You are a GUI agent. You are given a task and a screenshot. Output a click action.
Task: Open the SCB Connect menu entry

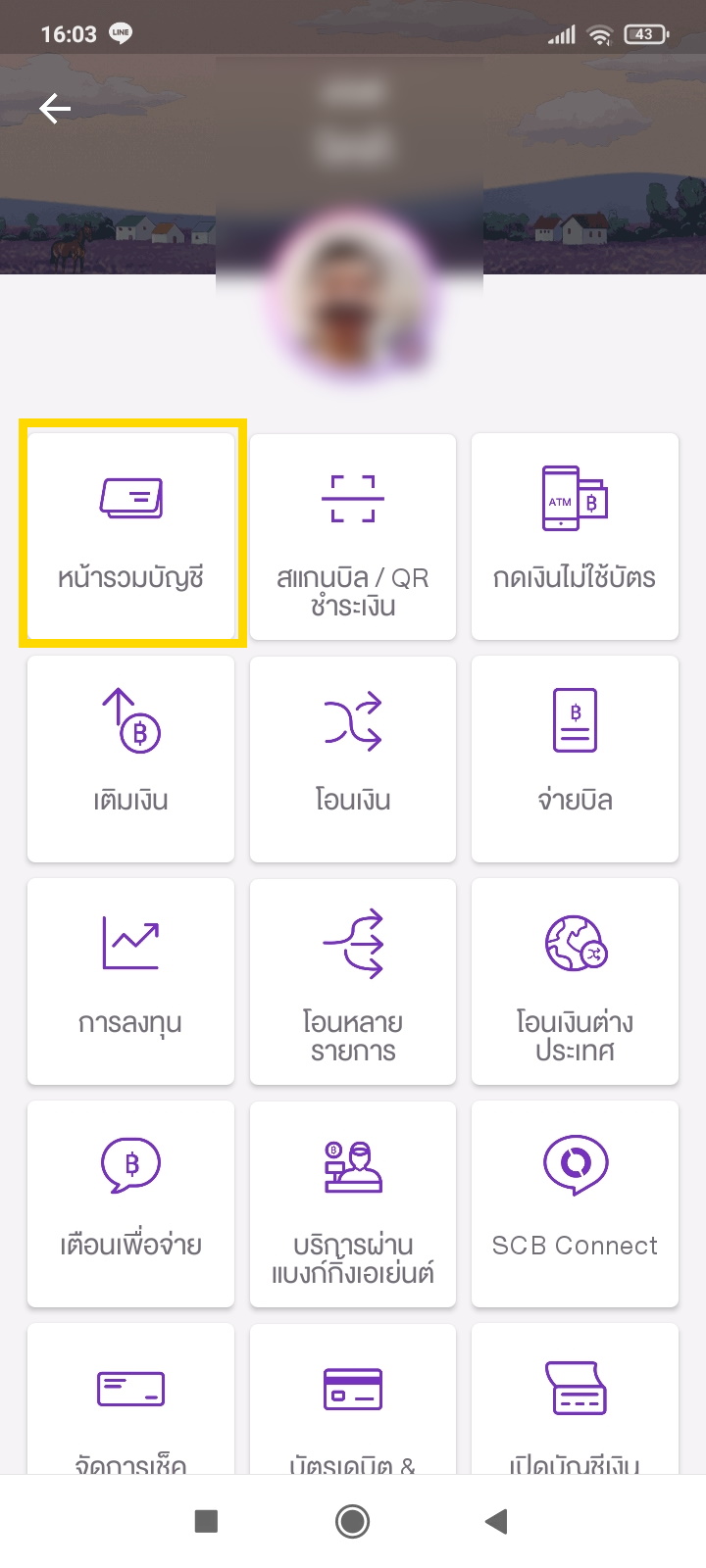pyautogui.click(x=575, y=1203)
